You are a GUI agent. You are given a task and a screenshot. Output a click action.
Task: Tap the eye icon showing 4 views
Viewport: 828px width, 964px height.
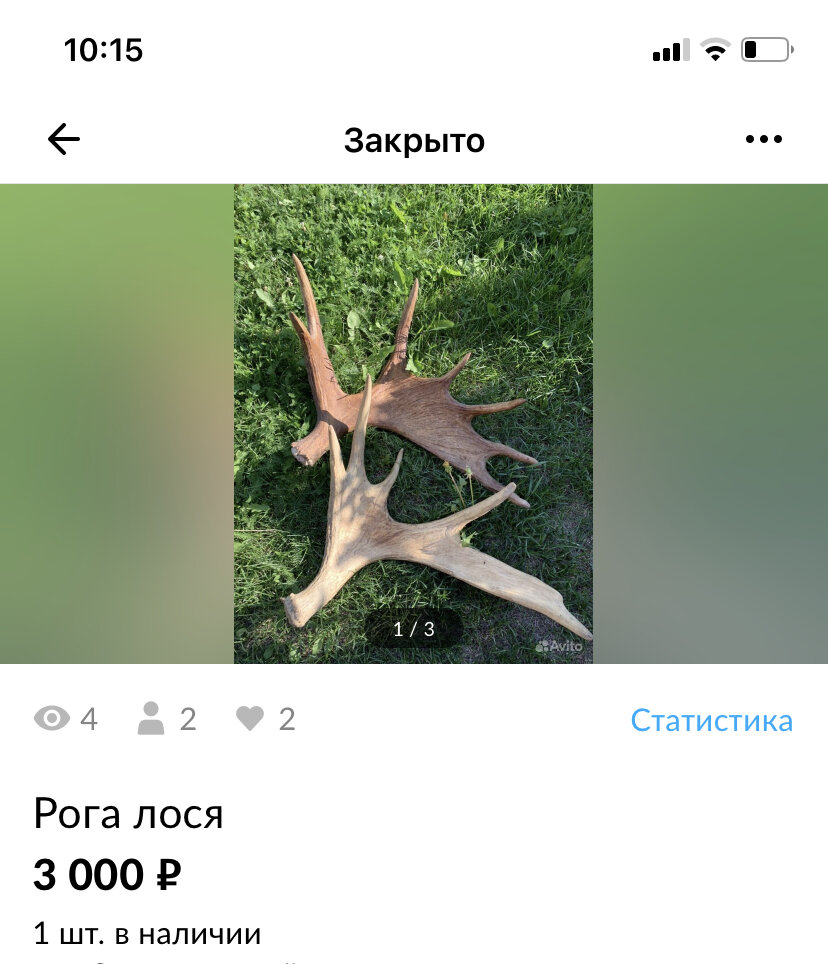tap(50, 719)
